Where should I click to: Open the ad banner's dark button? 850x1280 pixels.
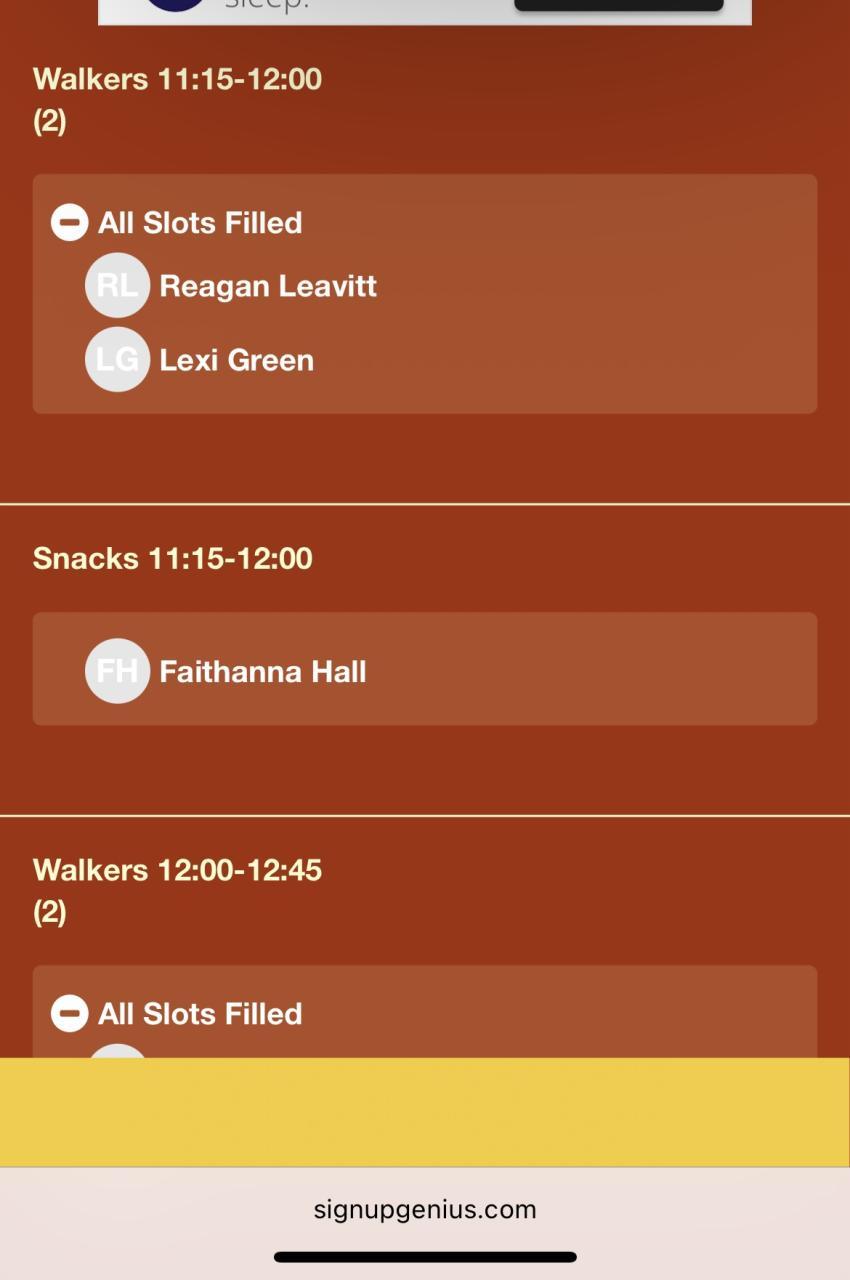[x=618, y=5]
